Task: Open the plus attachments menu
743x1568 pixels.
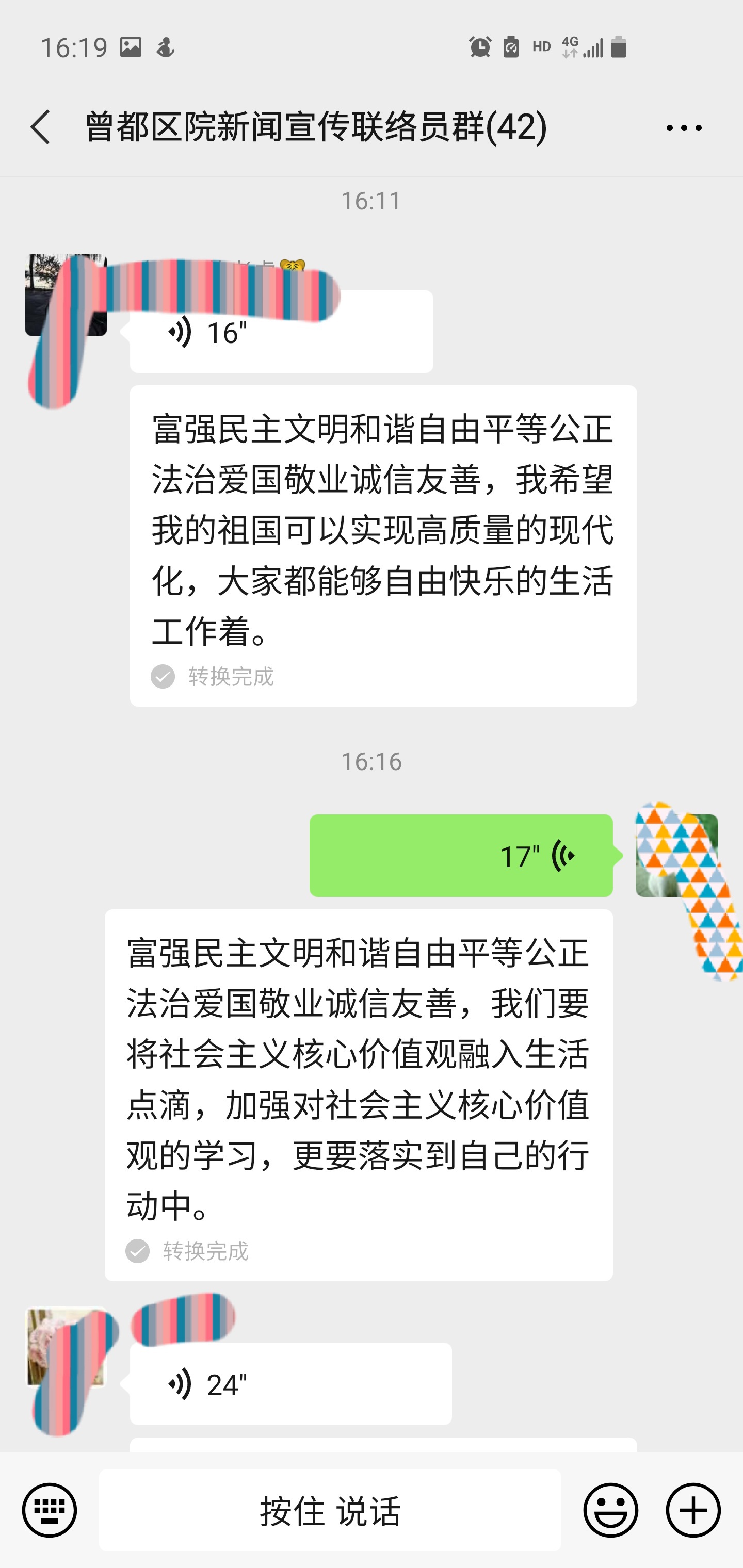Action: (693, 1510)
